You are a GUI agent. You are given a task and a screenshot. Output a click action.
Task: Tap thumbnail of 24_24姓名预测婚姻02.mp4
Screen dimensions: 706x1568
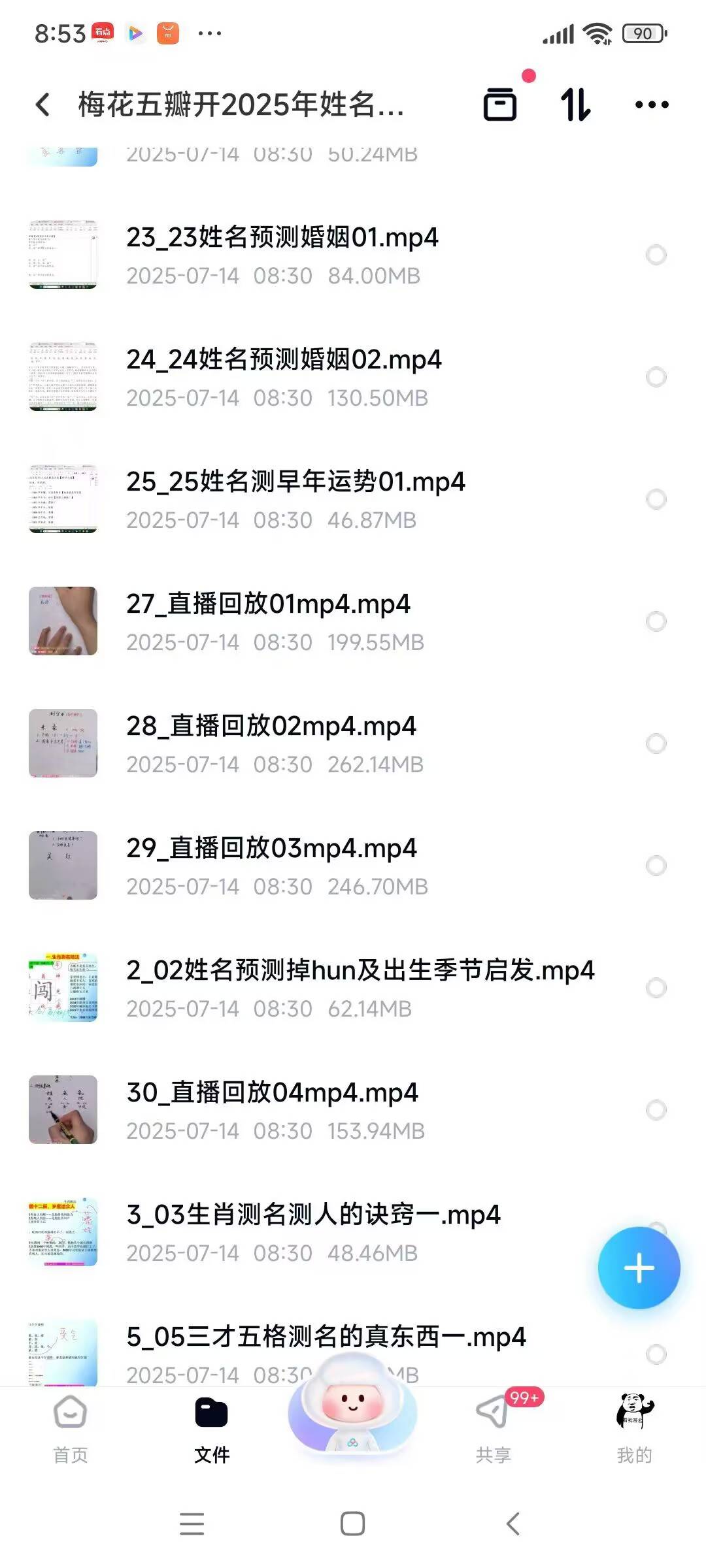click(63, 376)
